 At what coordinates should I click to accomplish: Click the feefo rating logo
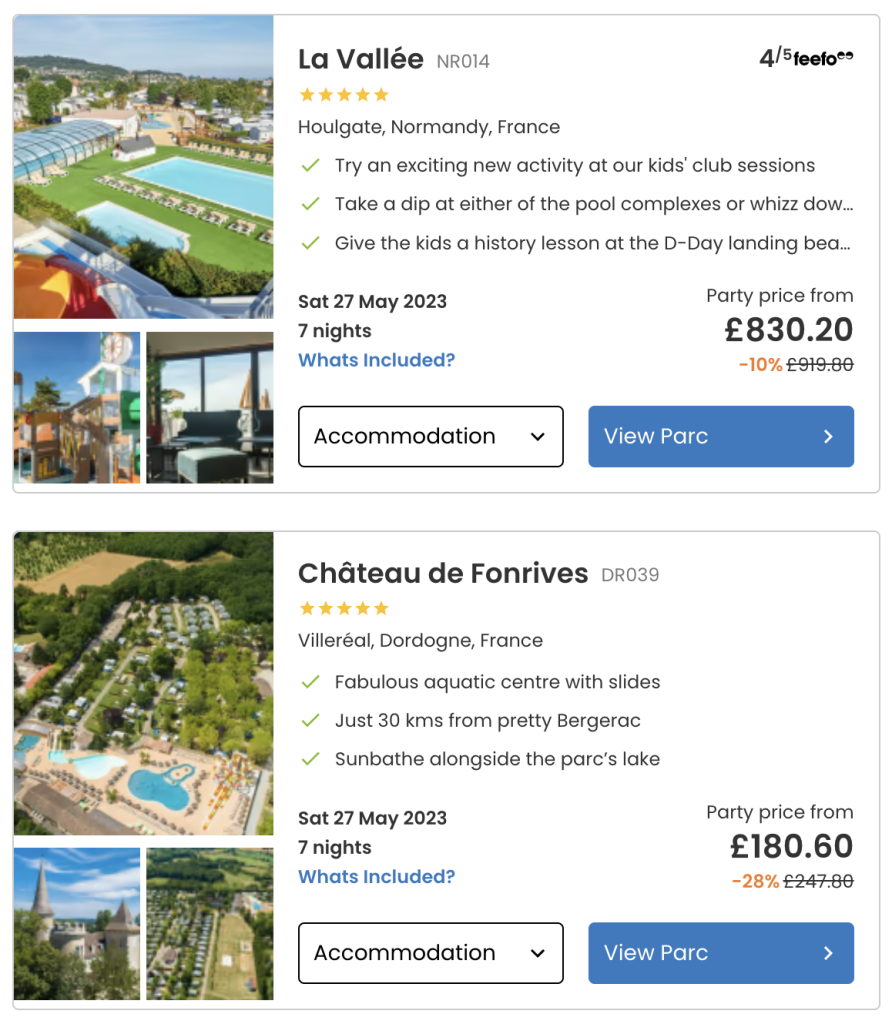point(820,57)
